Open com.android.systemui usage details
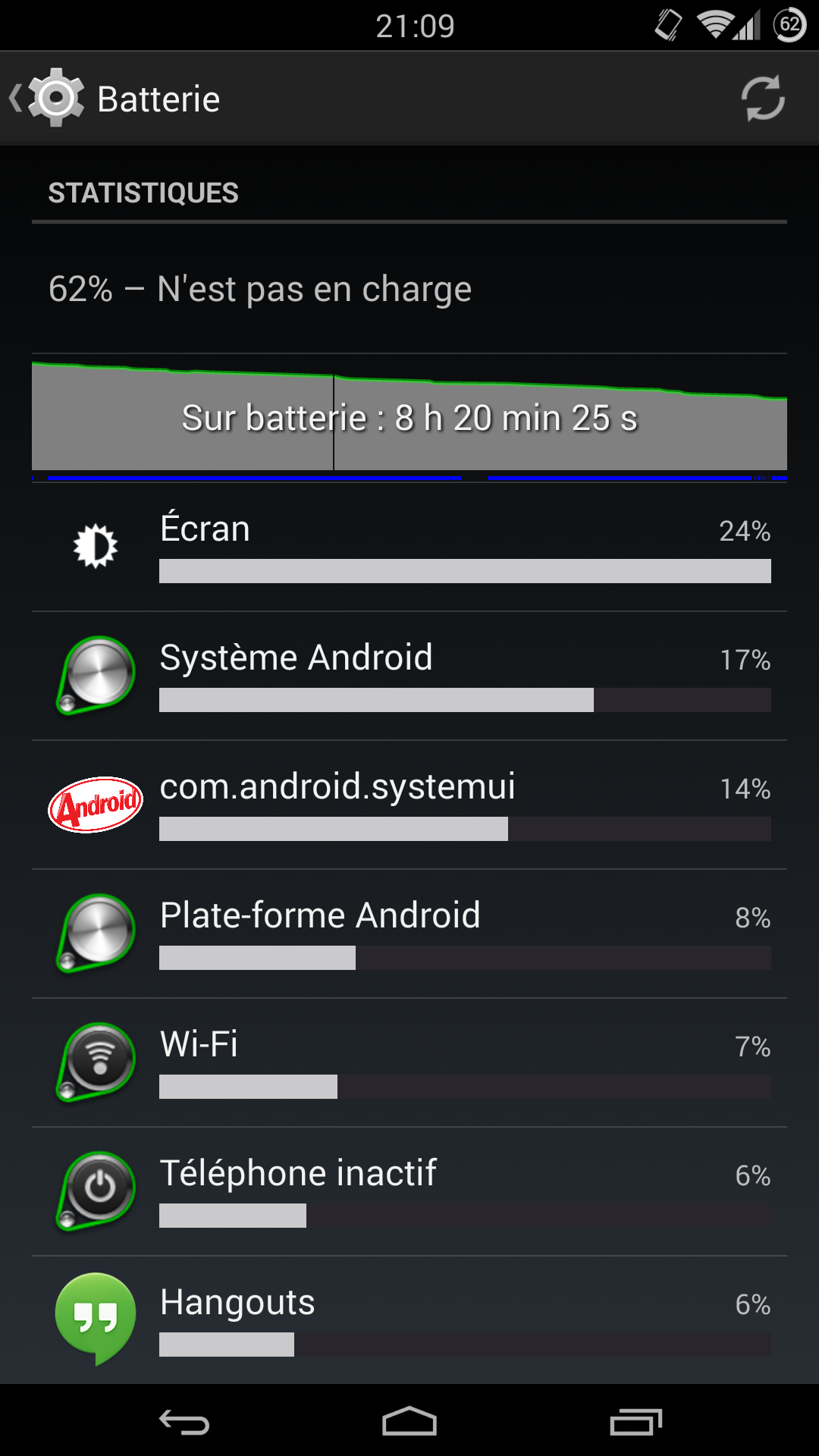 (409, 805)
